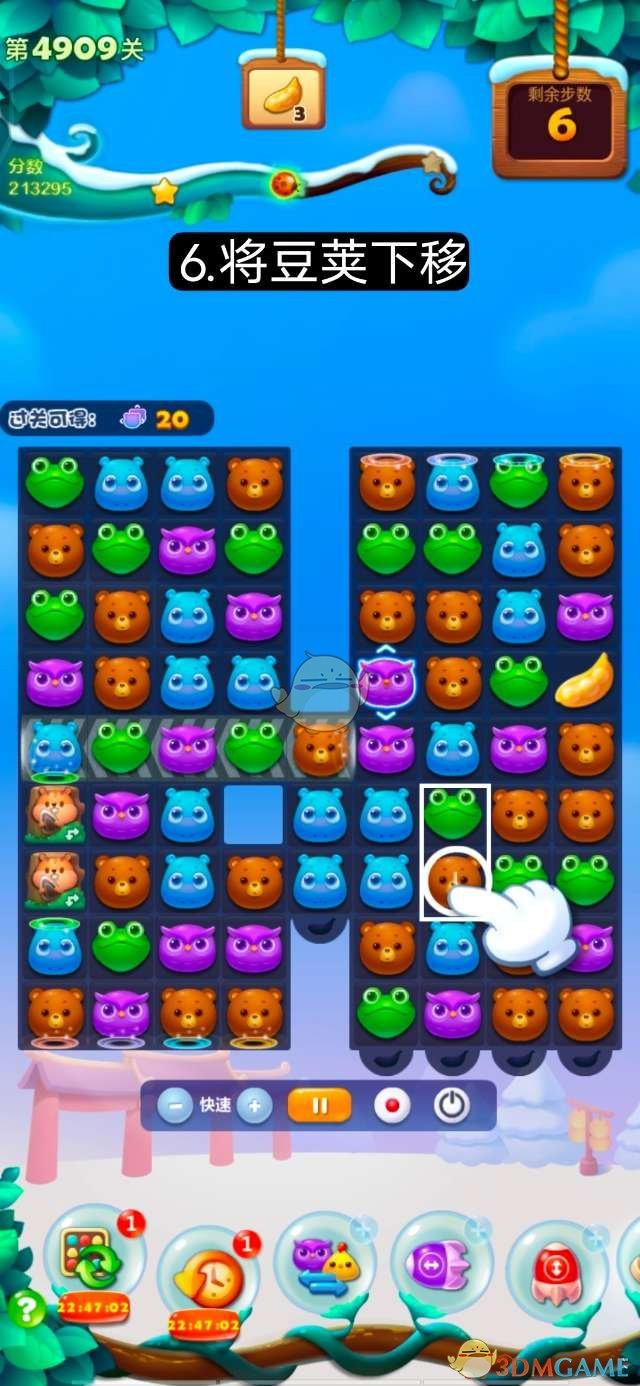Screen dimensions: 640x1386
Task: Tap the power button in the control bar
Action: [x=451, y=1106]
